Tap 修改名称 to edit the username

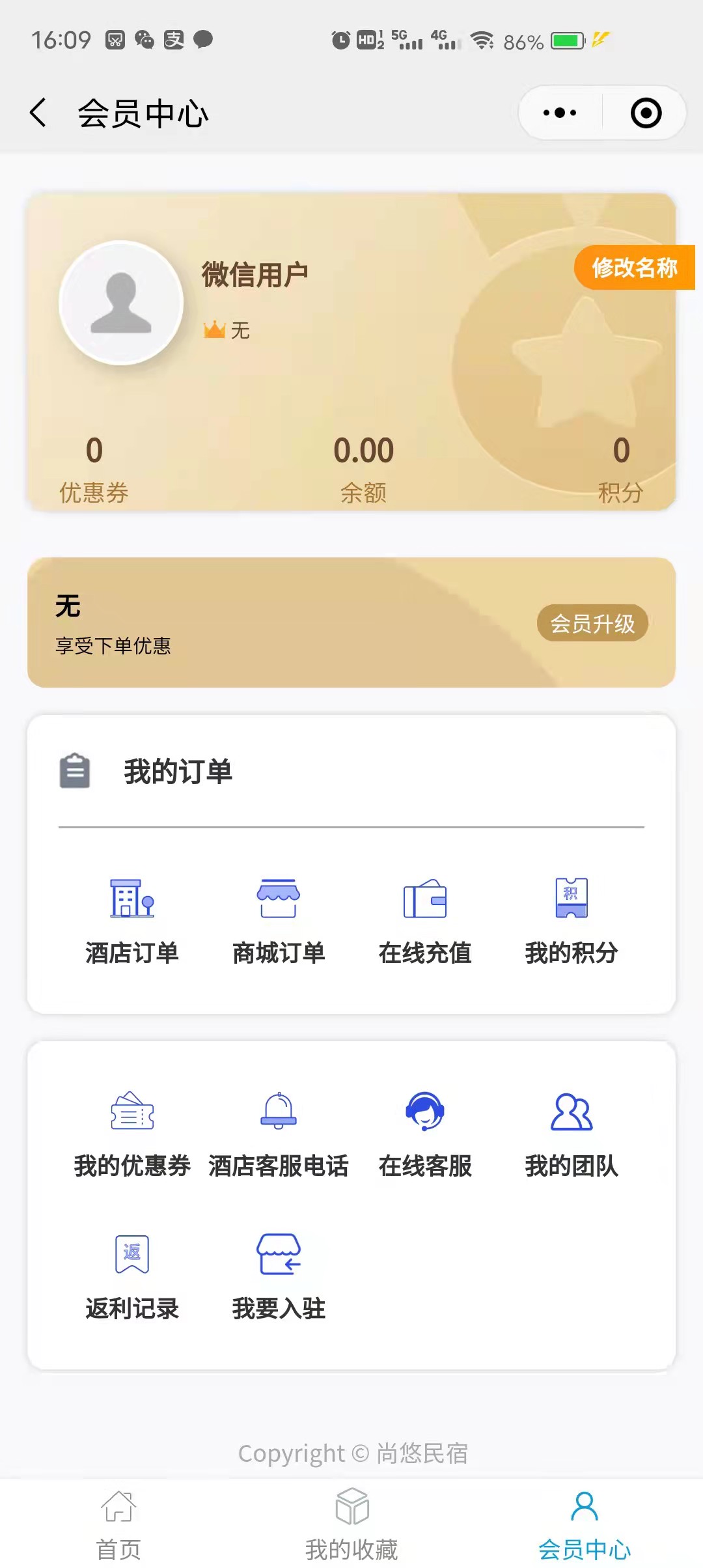[x=634, y=268]
